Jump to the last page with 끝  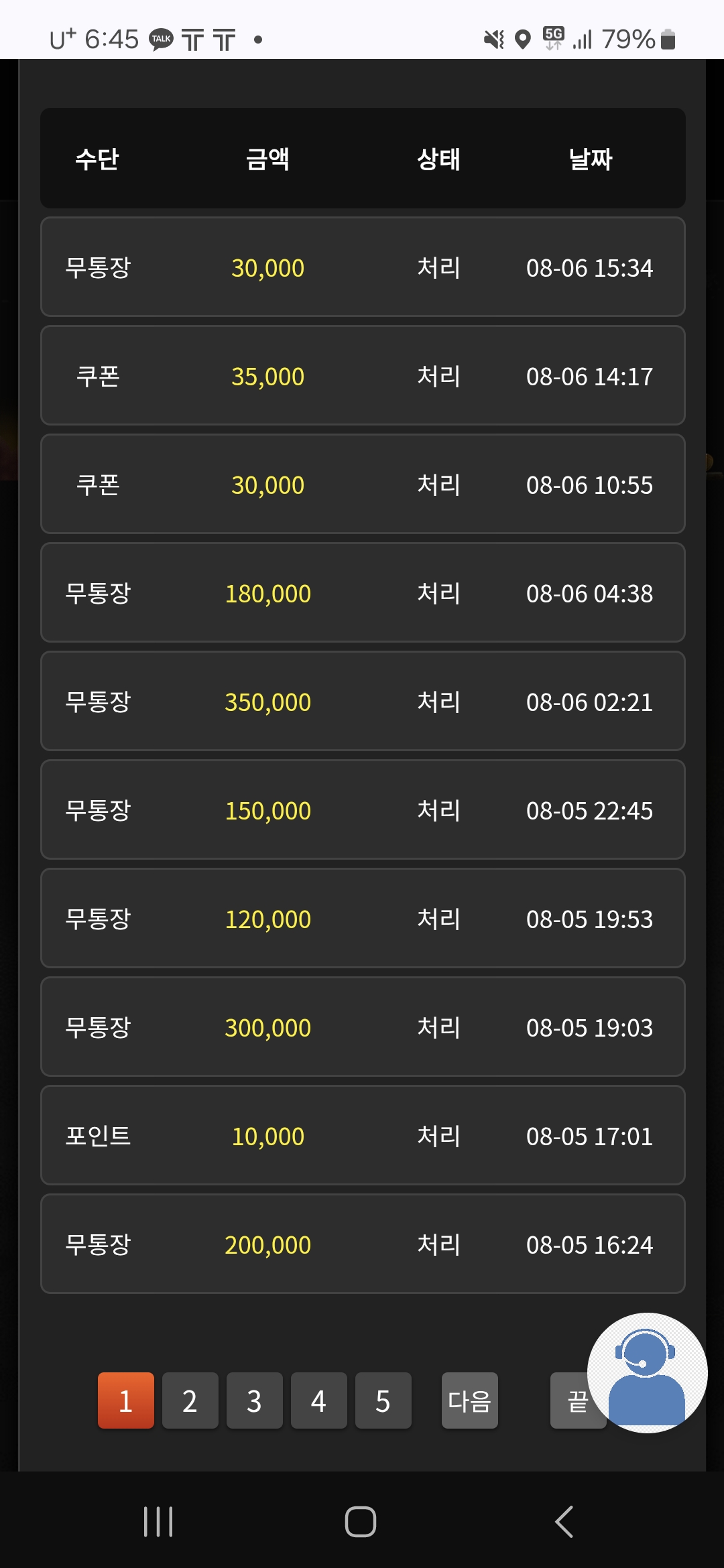575,1400
